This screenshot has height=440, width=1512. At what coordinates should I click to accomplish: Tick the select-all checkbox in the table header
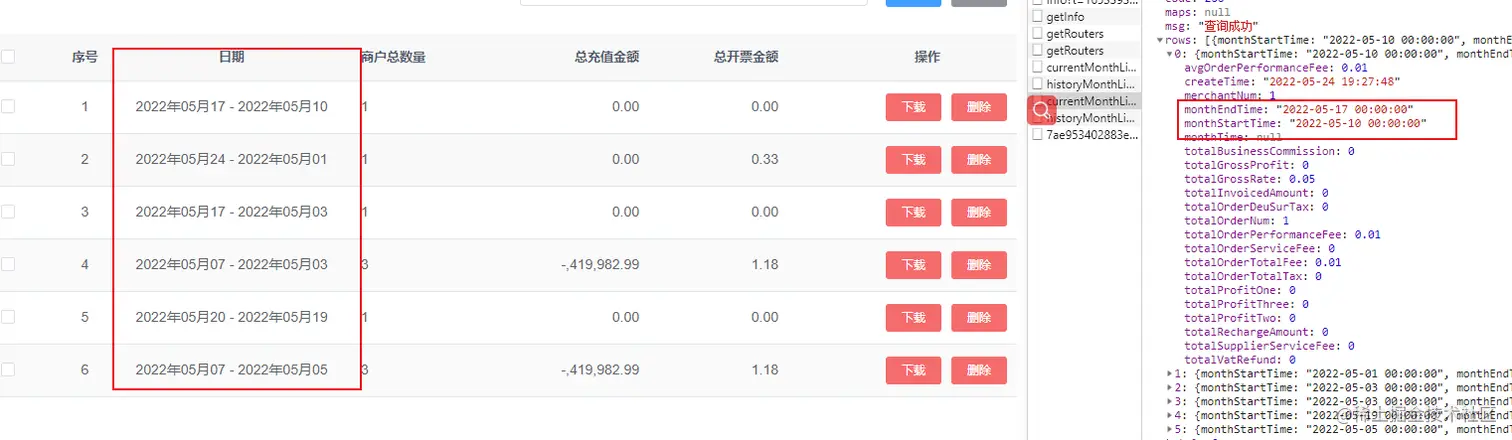(8, 57)
